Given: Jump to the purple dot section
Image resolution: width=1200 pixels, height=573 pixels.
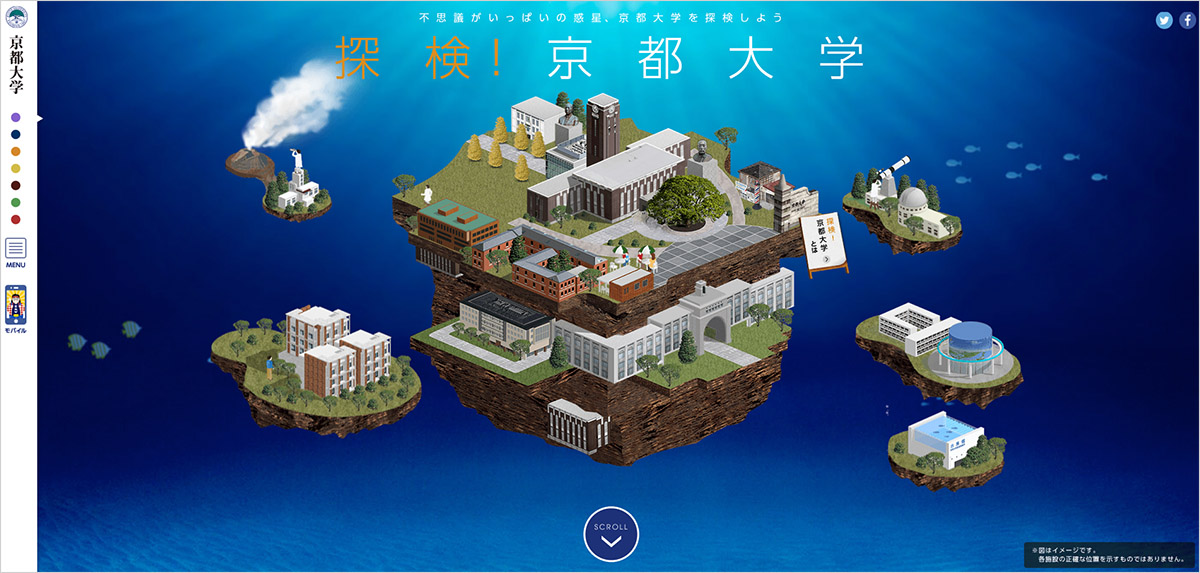Looking at the screenshot, I should (x=16, y=118).
